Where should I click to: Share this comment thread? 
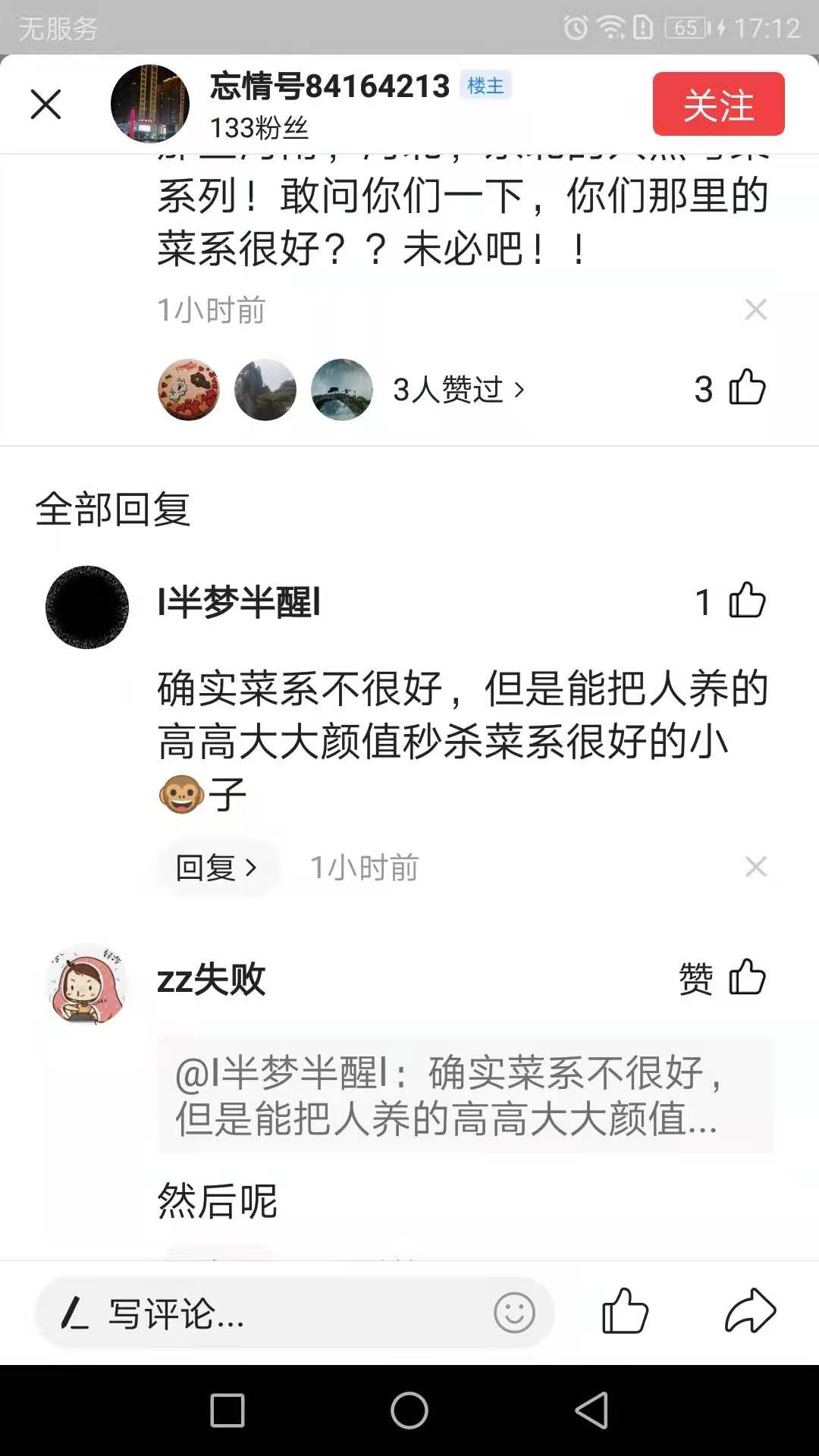click(749, 1312)
